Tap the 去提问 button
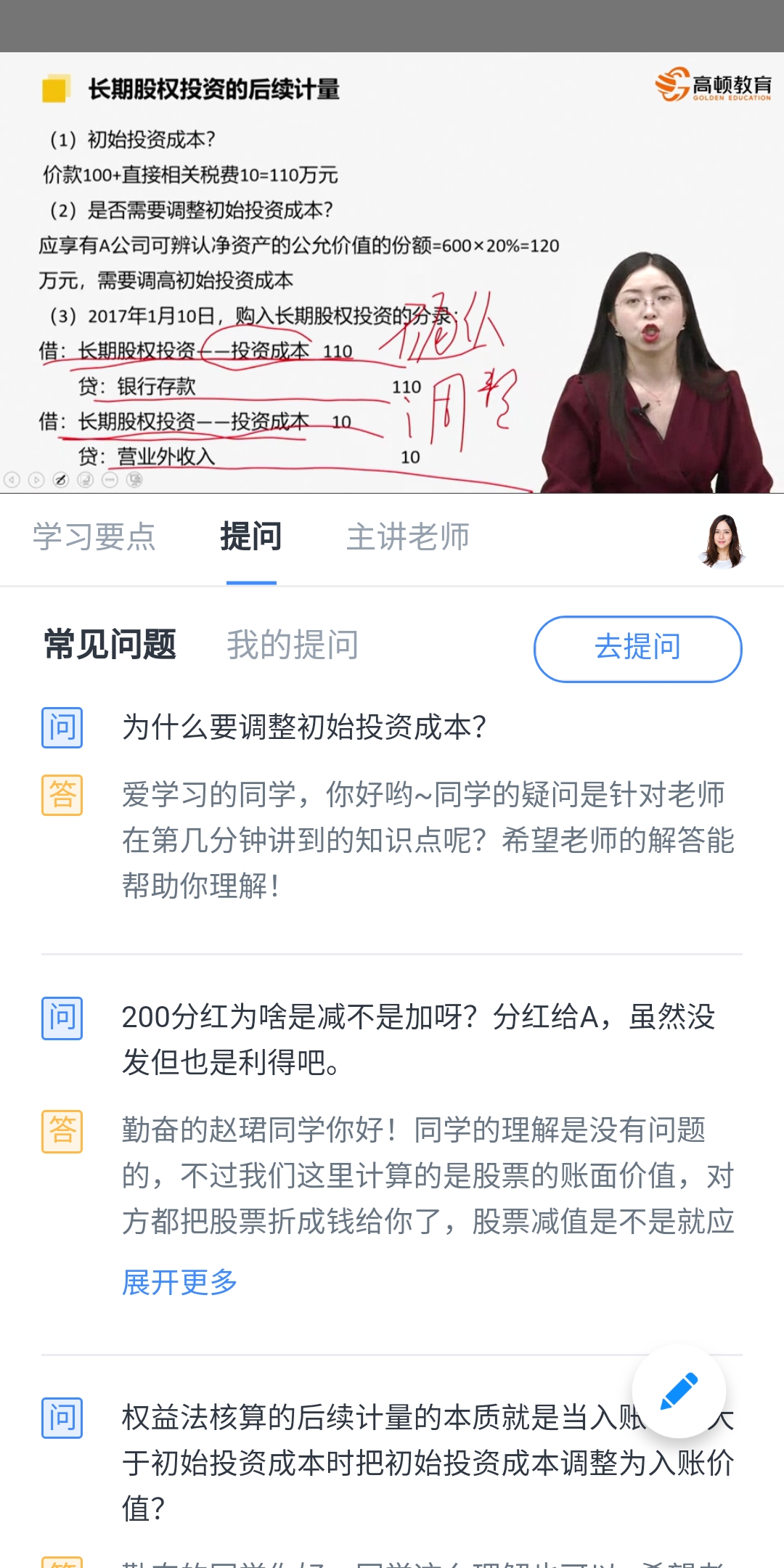The height and width of the screenshot is (1568, 784). coord(637,648)
